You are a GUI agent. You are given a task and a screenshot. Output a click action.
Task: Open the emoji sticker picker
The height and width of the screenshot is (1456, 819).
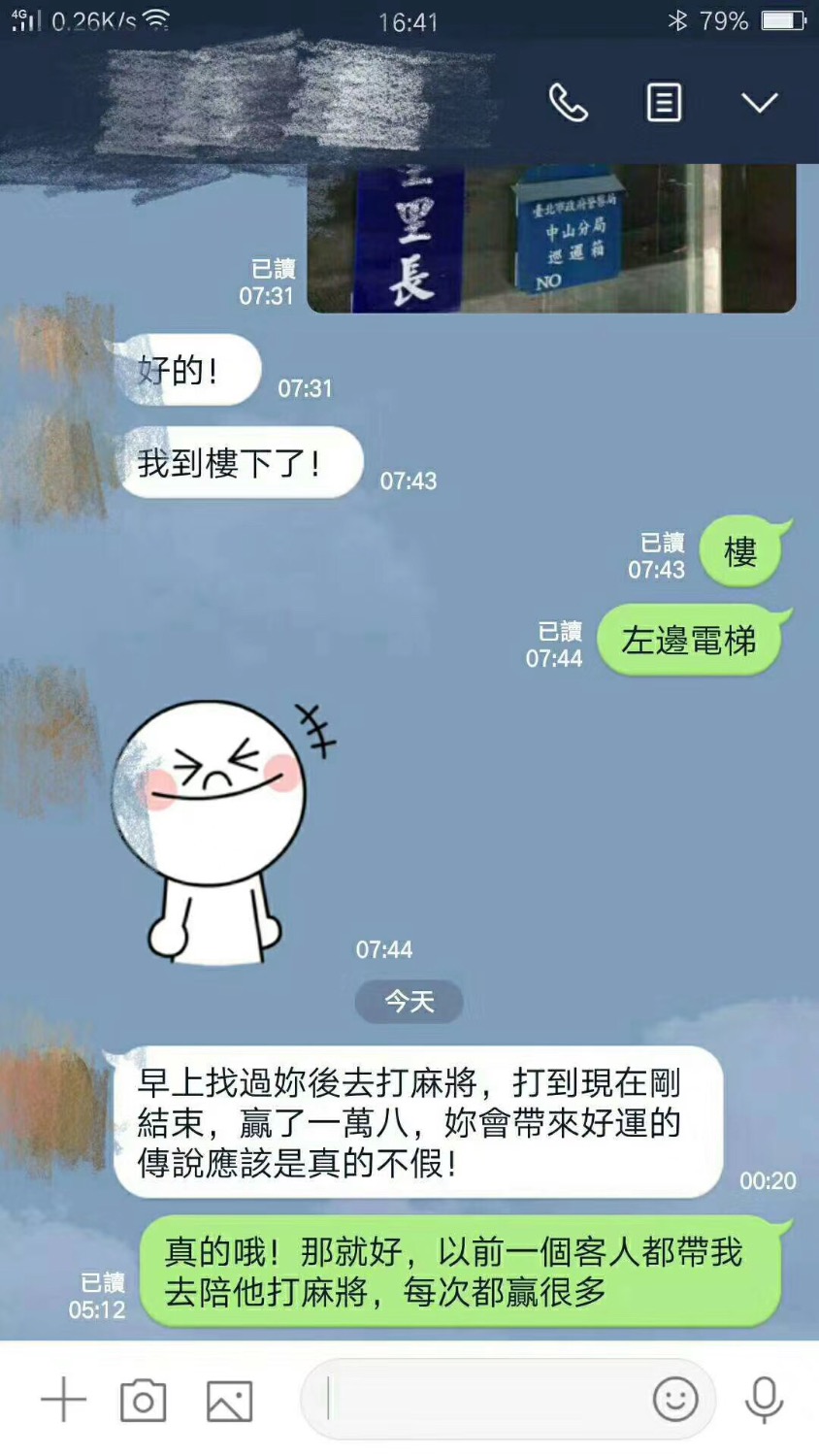(x=675, y=1400)
